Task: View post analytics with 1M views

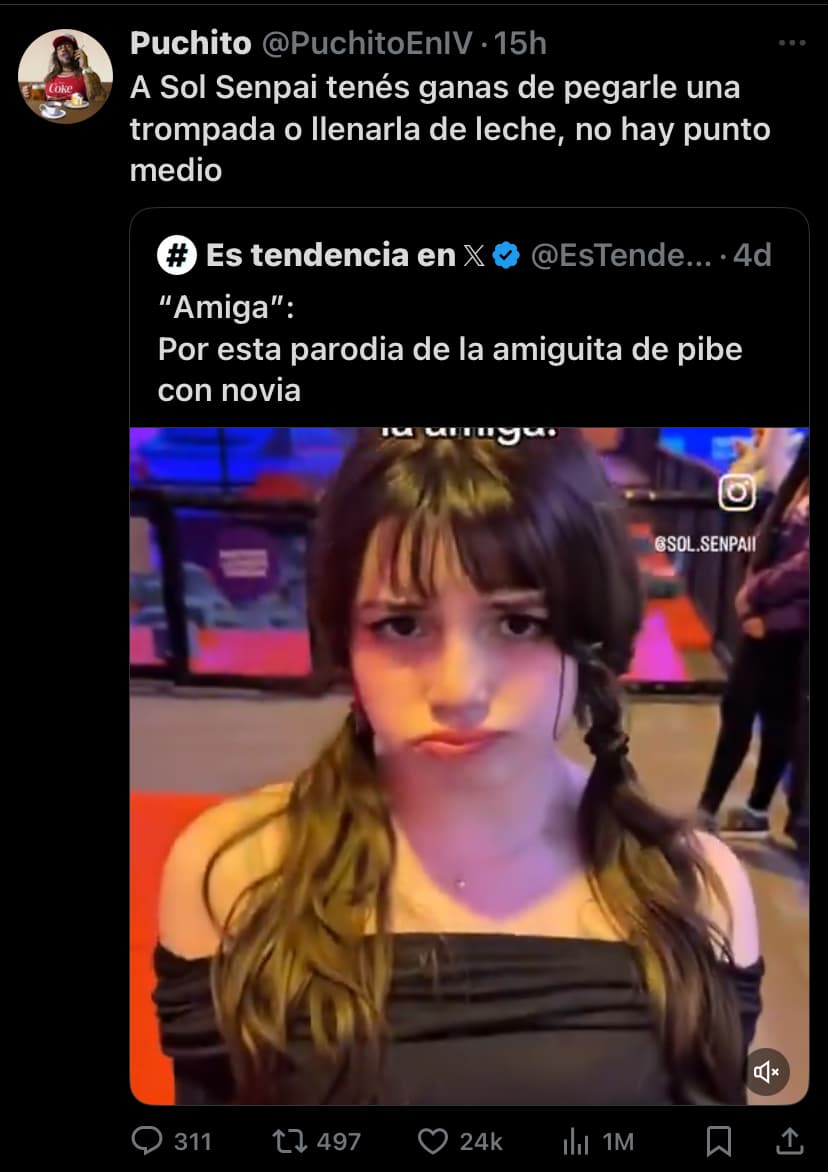Action: (576, 1141)
